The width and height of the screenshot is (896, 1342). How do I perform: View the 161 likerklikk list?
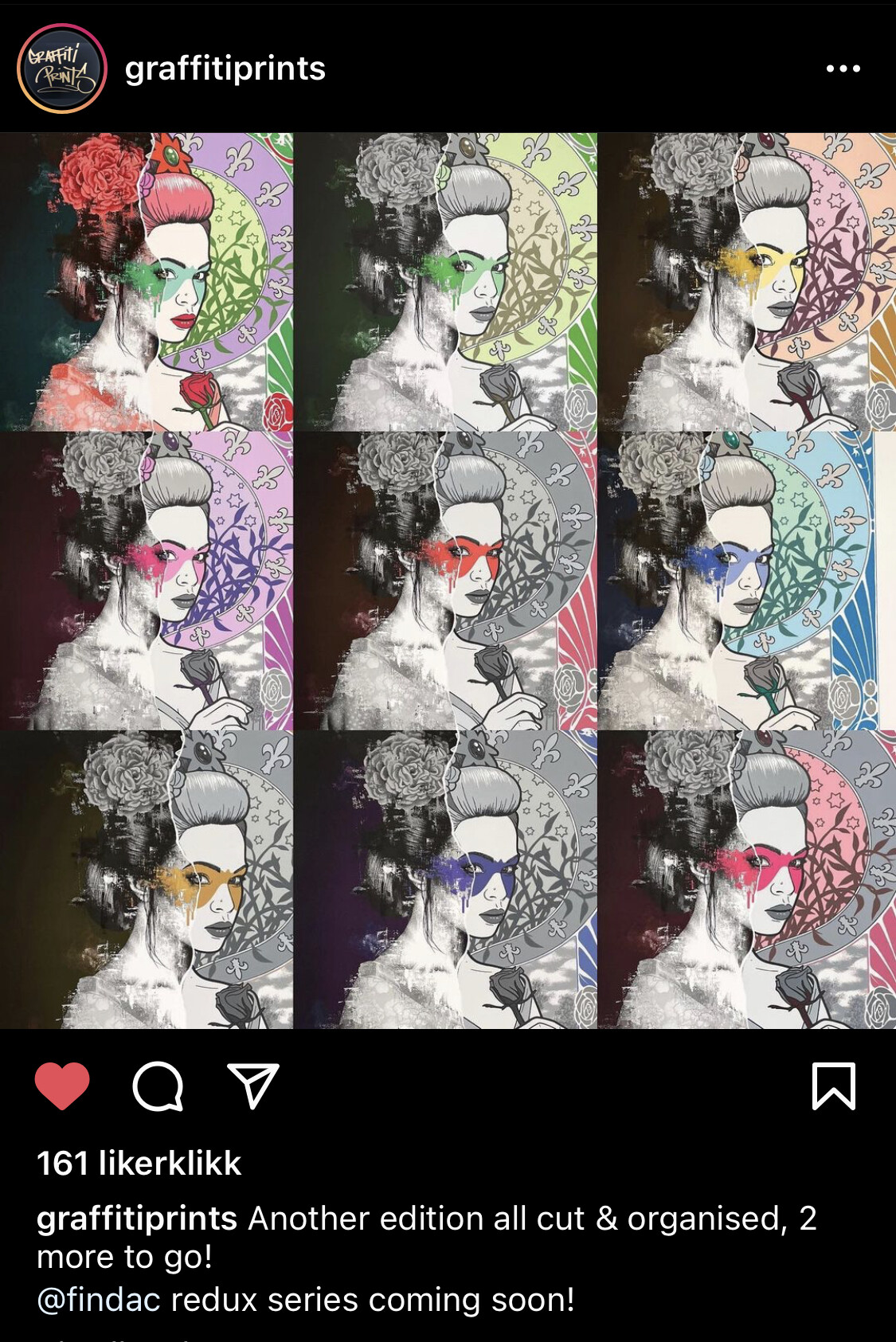[139, 1163]
